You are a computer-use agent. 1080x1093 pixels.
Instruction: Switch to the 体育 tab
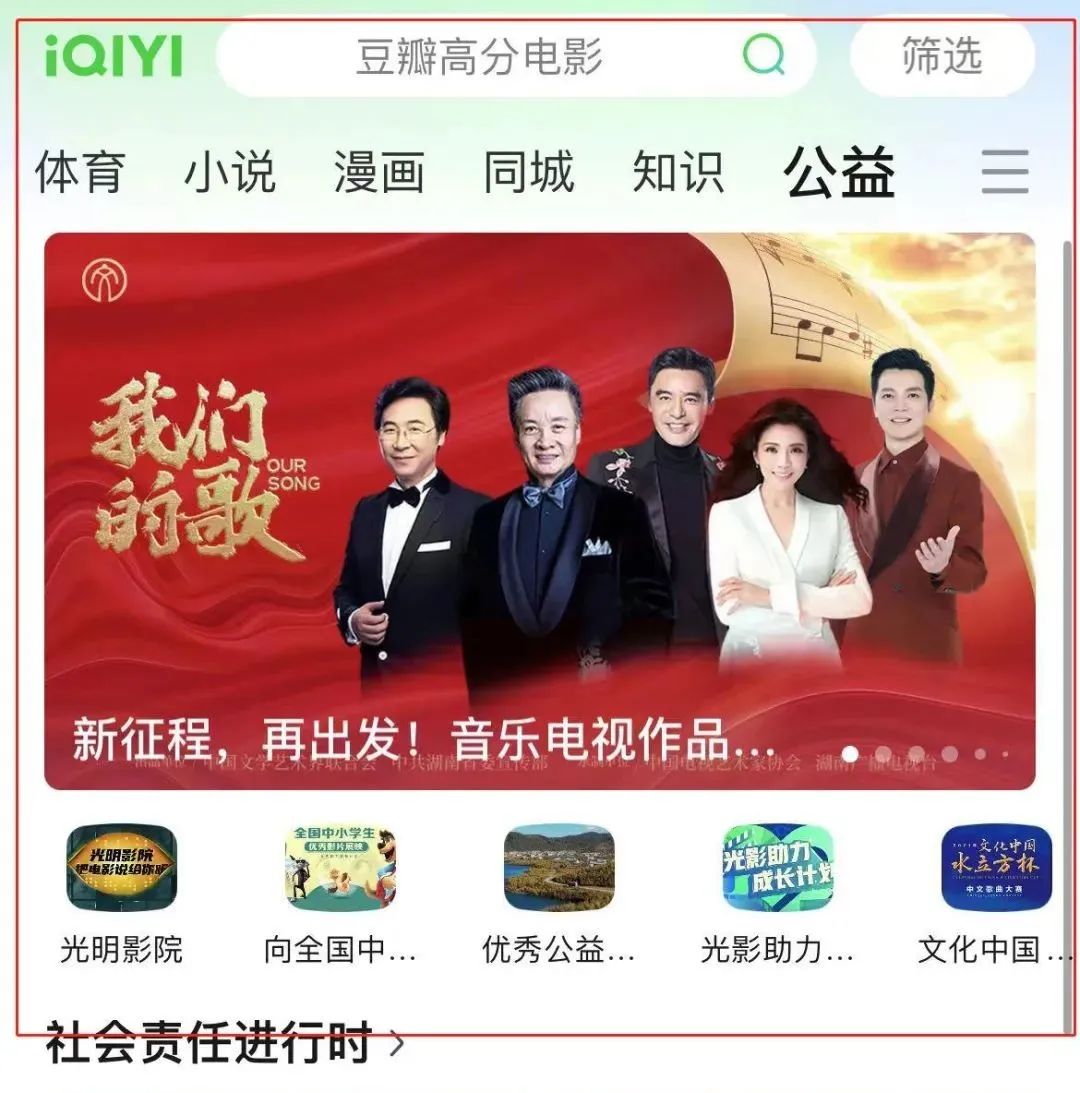point(80,172)
